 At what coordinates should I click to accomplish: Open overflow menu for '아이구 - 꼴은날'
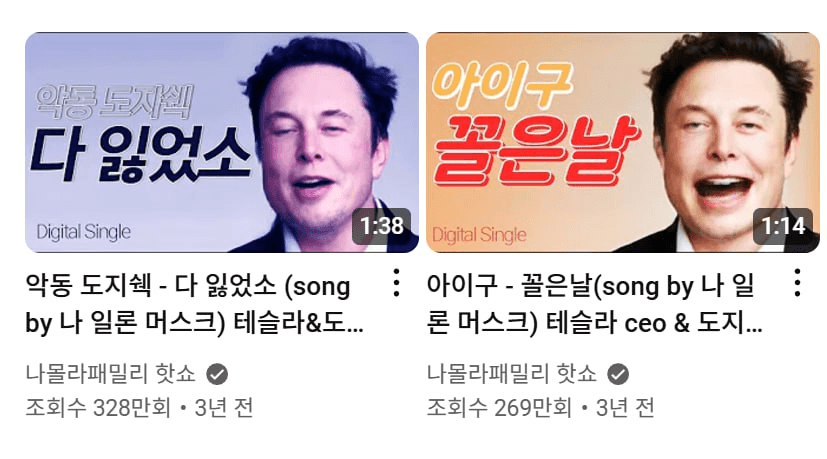(x=797, y=284)
